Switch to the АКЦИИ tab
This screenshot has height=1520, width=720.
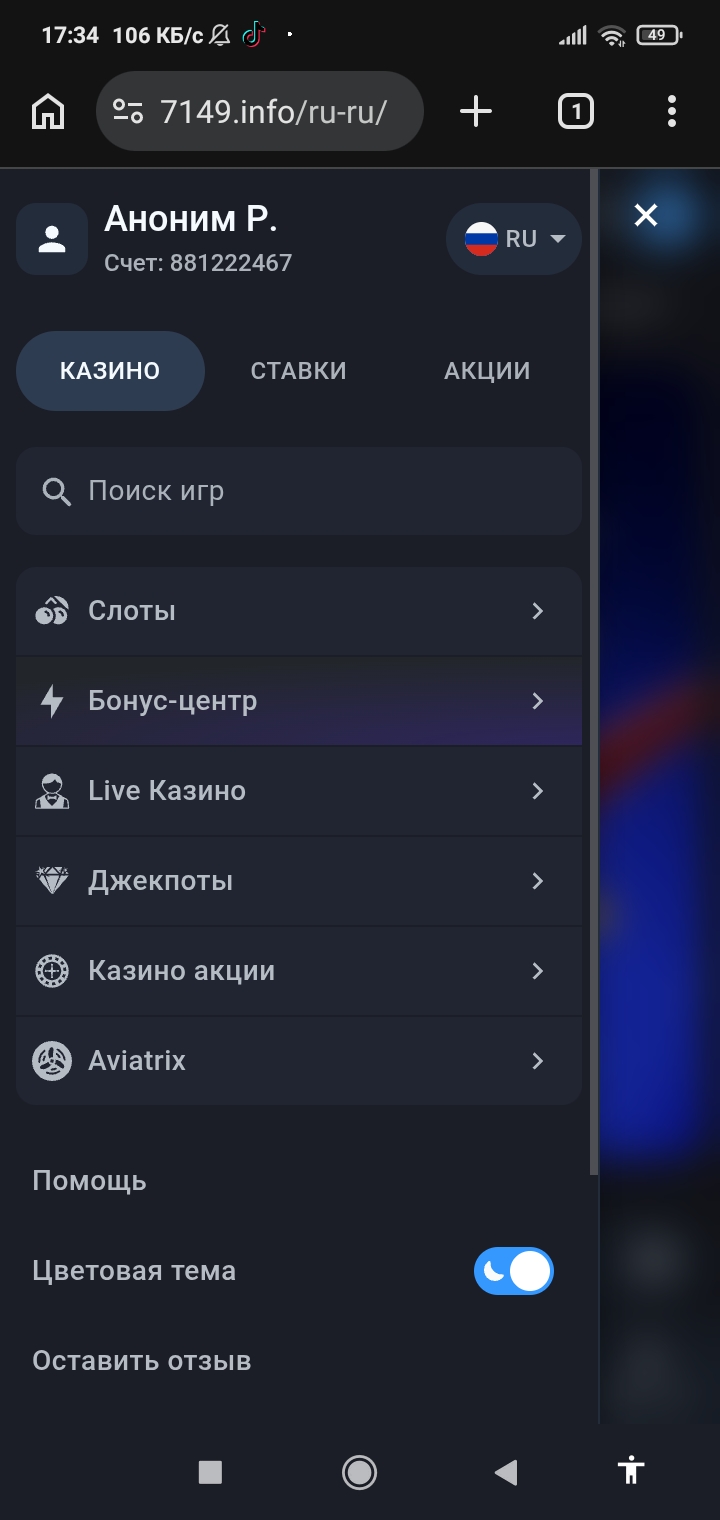487,371
